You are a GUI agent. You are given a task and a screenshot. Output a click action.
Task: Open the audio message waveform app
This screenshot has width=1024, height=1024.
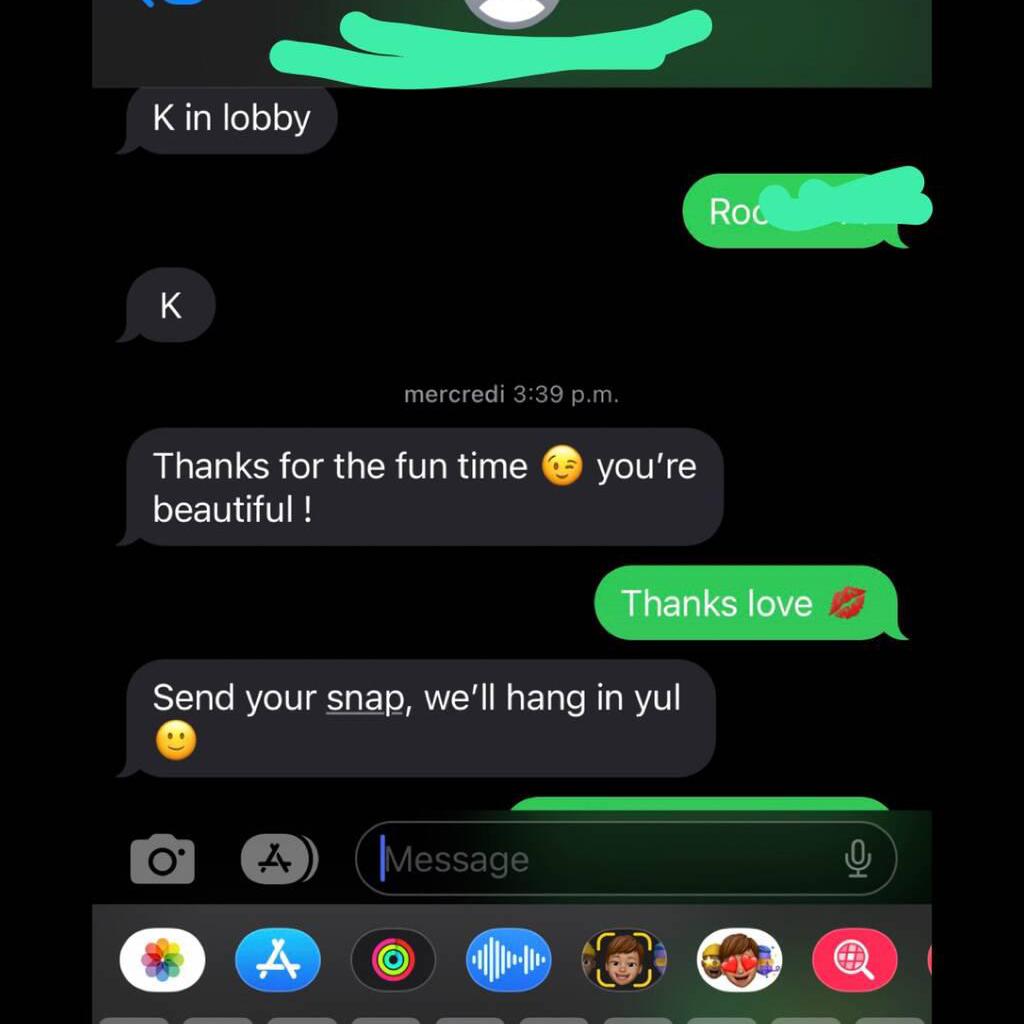pos(508,960)
